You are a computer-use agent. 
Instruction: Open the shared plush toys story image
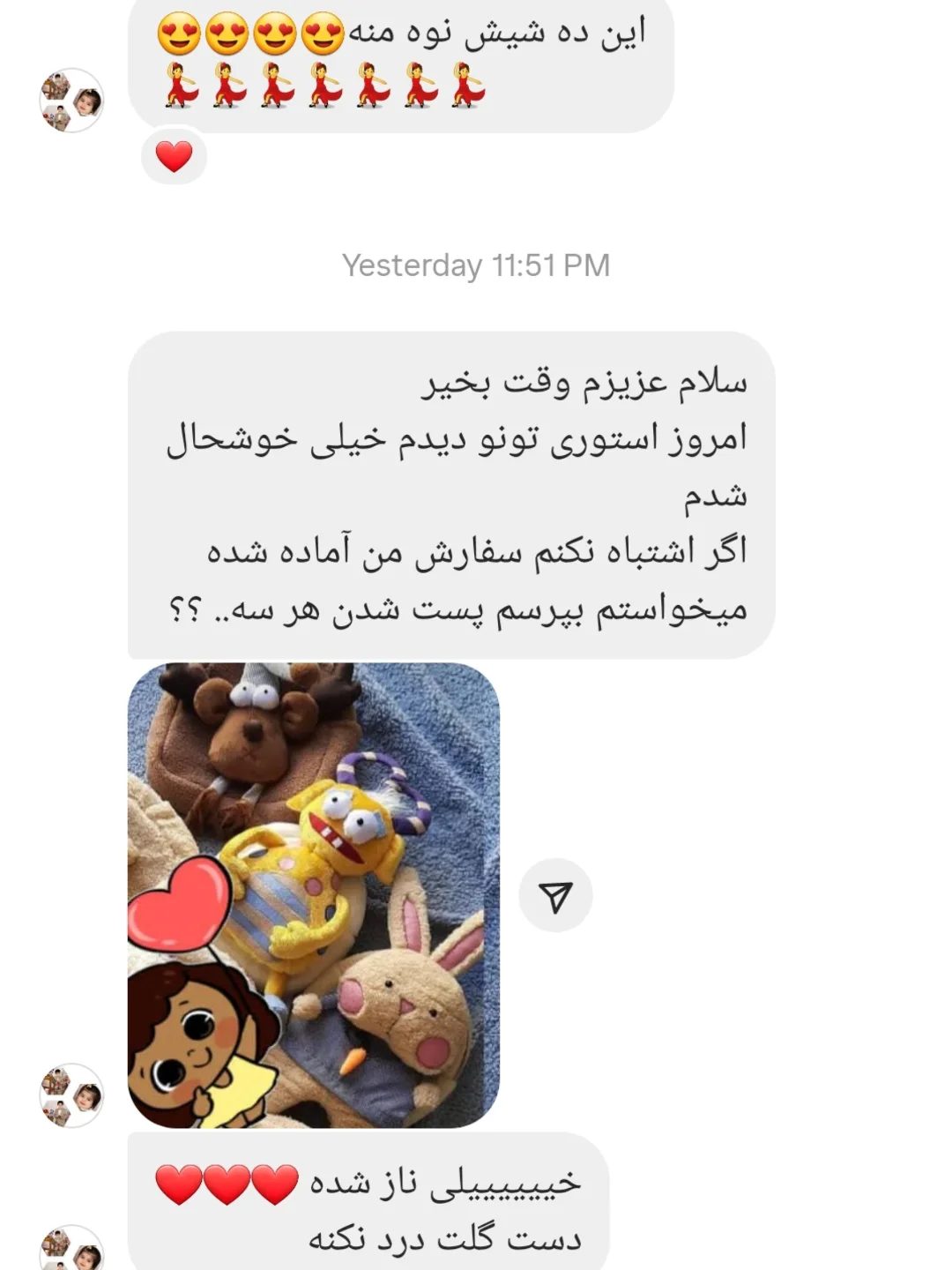[x=314, y=895]
